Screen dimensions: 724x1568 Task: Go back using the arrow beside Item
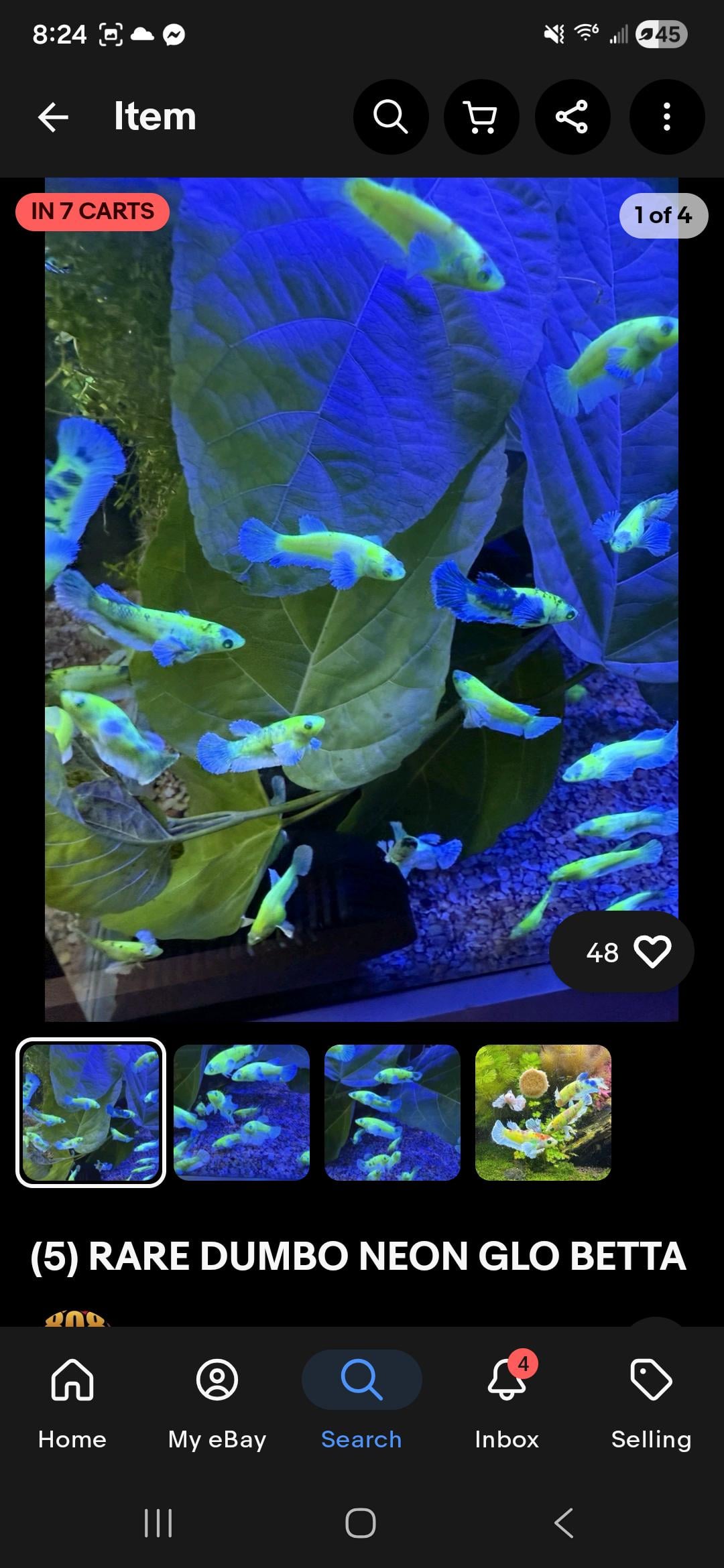(x=53, y=117)
